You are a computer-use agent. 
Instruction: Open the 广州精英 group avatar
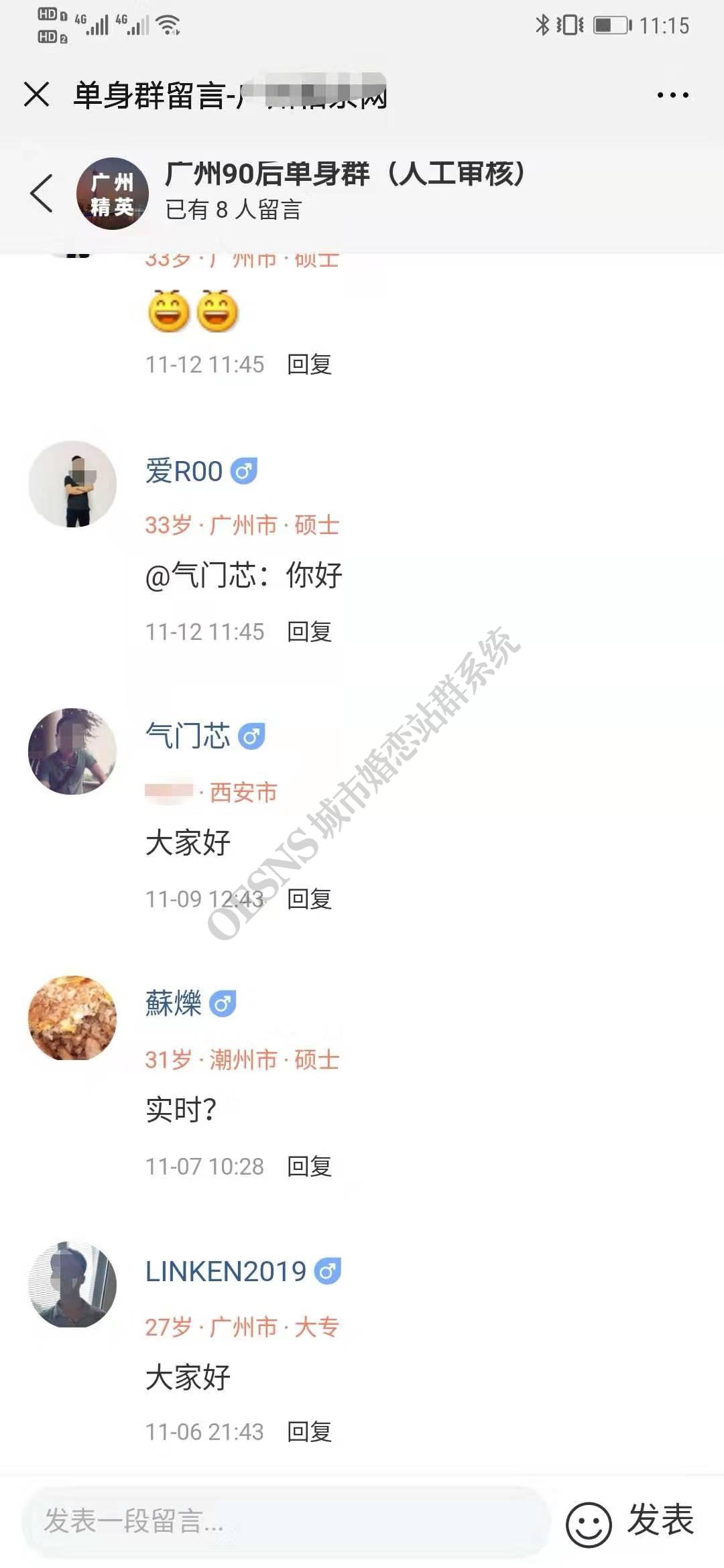click(112, 194)
